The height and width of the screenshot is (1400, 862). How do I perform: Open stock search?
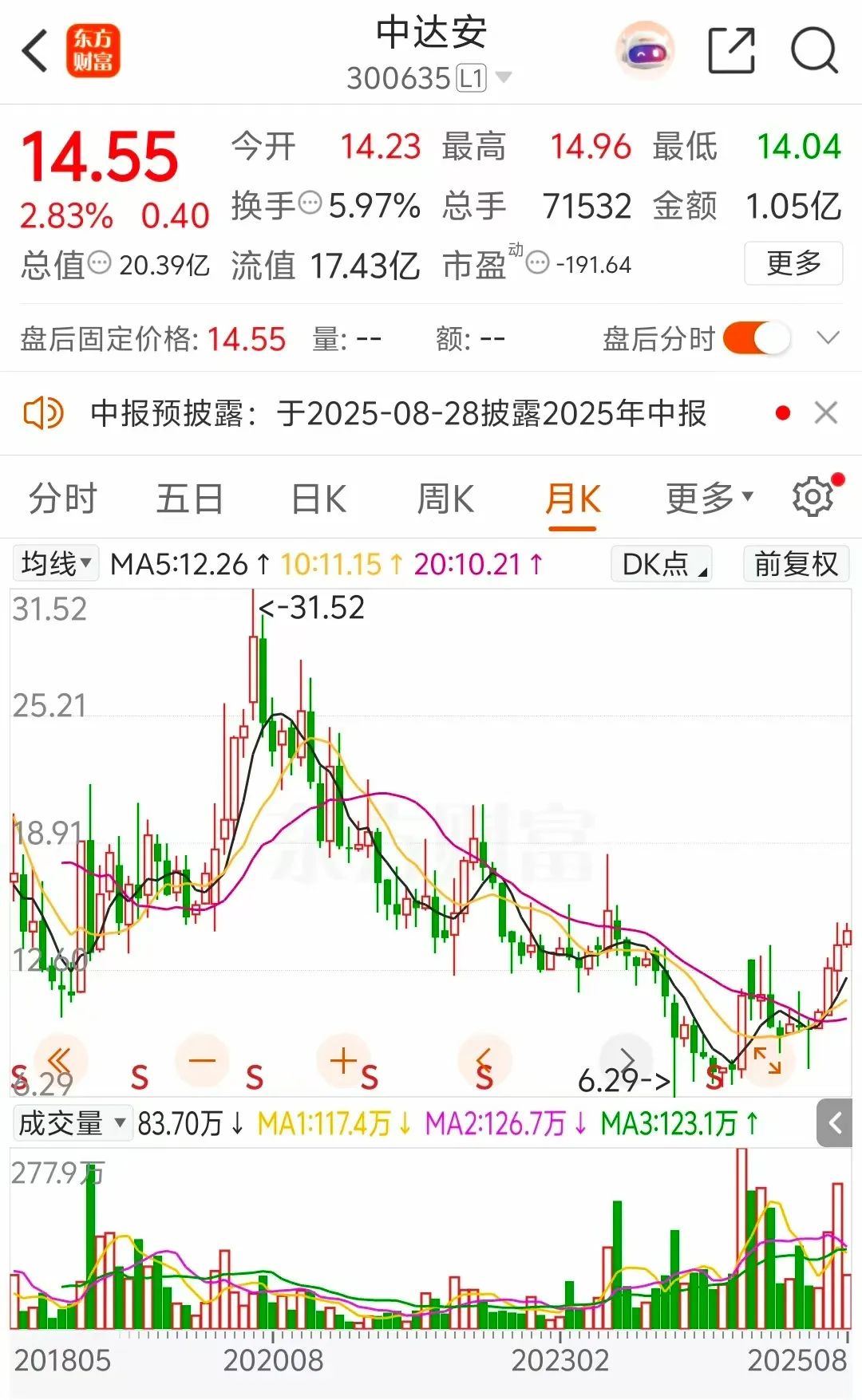coord(813,51)
